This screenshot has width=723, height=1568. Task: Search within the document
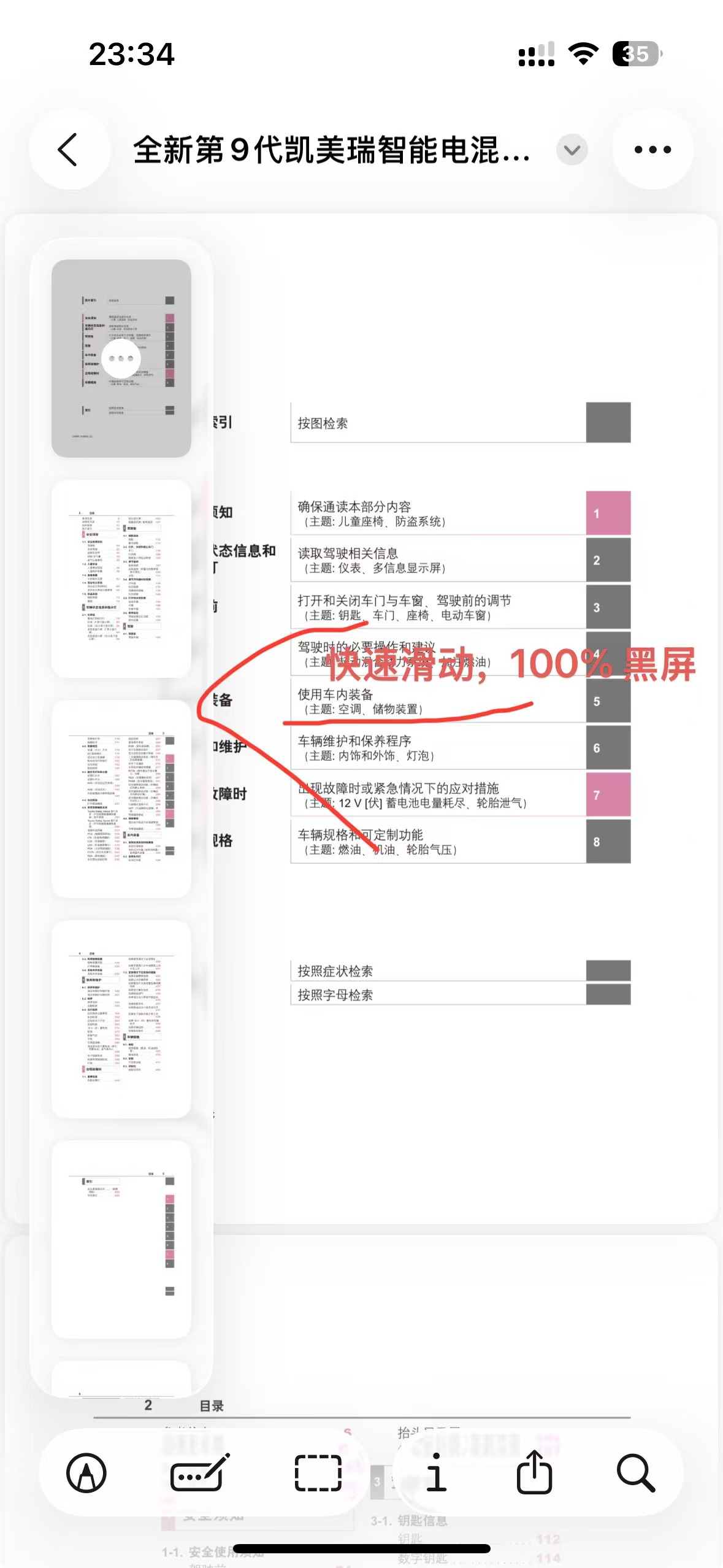tap(635, 1472)
